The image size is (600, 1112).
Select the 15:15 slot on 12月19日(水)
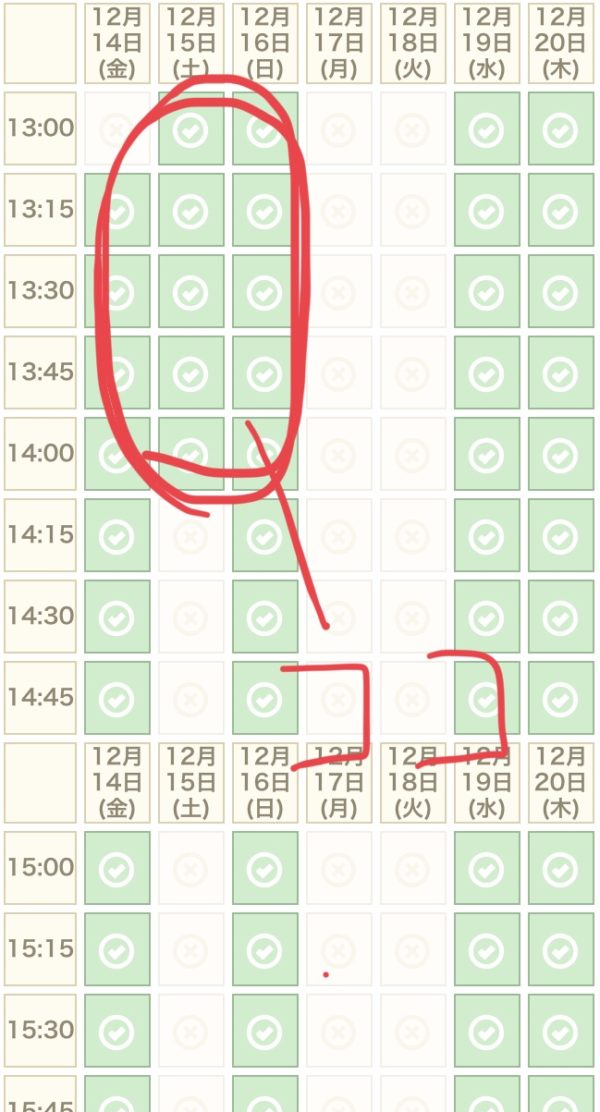(x=487, y=950)
